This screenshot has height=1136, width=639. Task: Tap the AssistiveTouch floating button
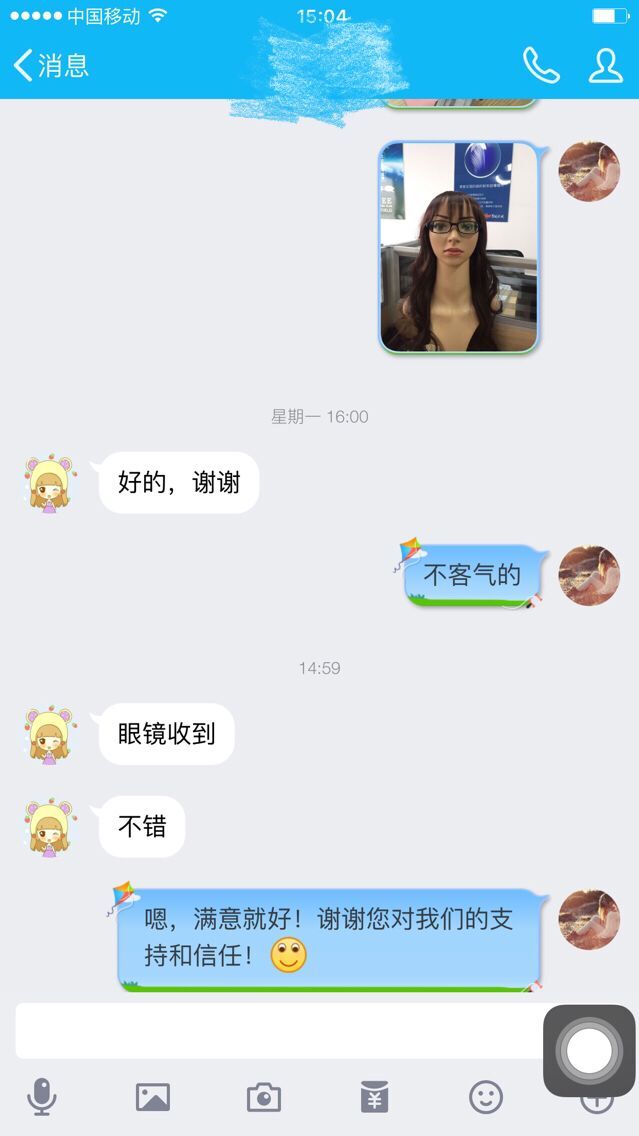click(589, 1050)
